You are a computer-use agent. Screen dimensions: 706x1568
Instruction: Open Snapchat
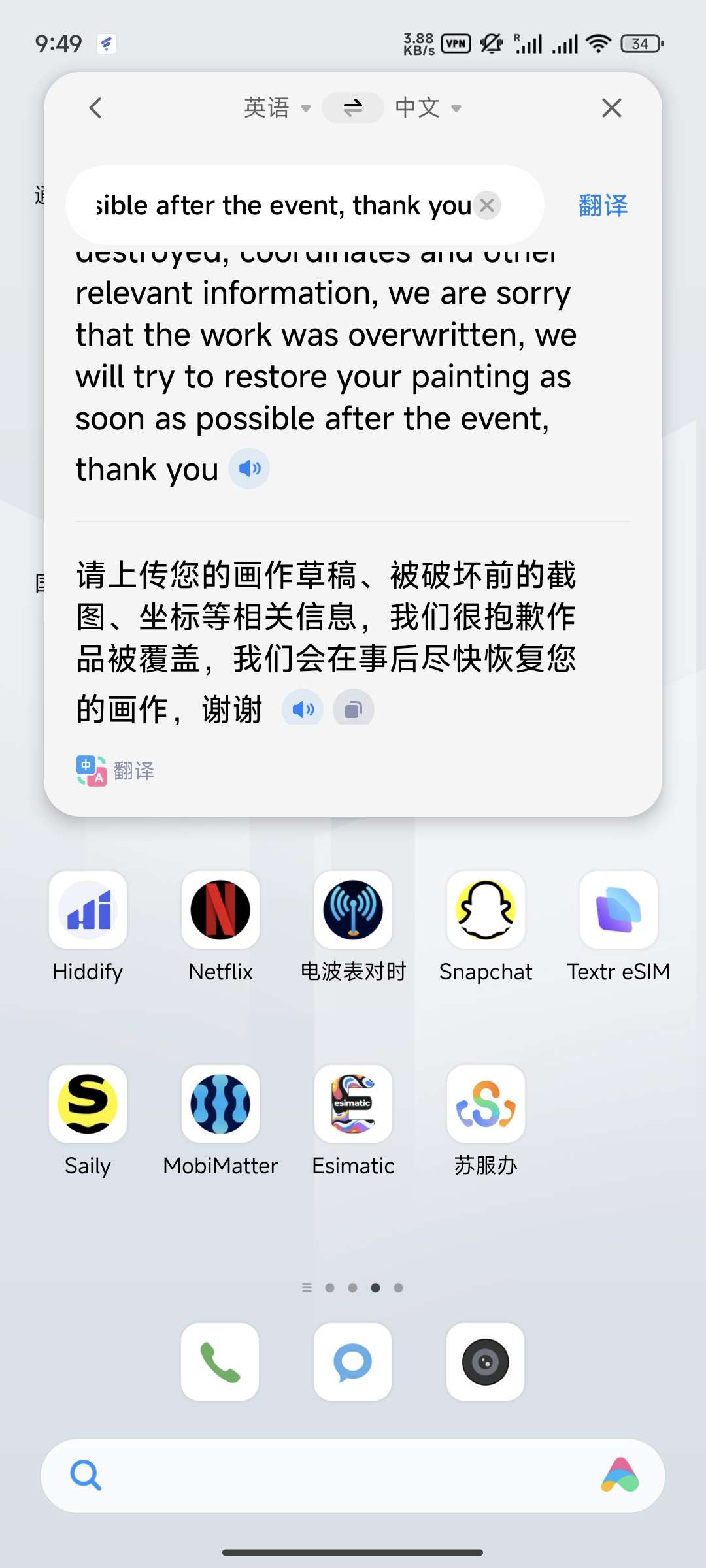point(486,910)
